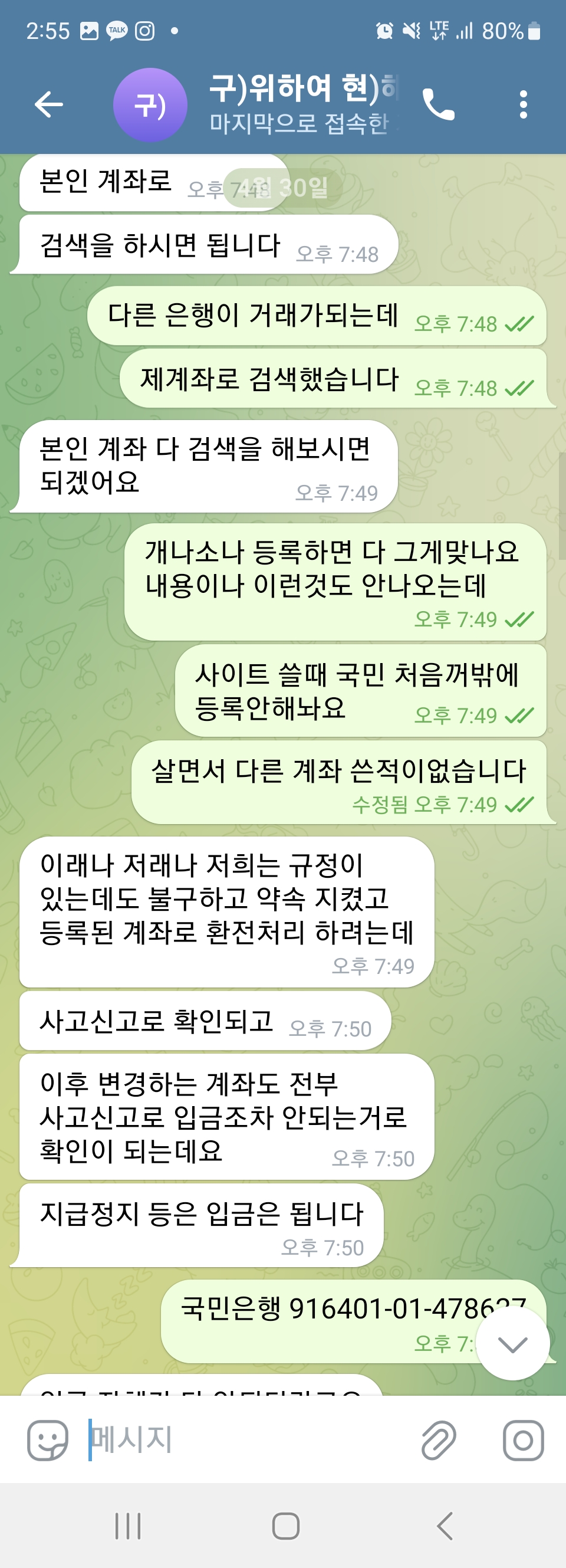Jump to the latest messages

pos(512,1344)
